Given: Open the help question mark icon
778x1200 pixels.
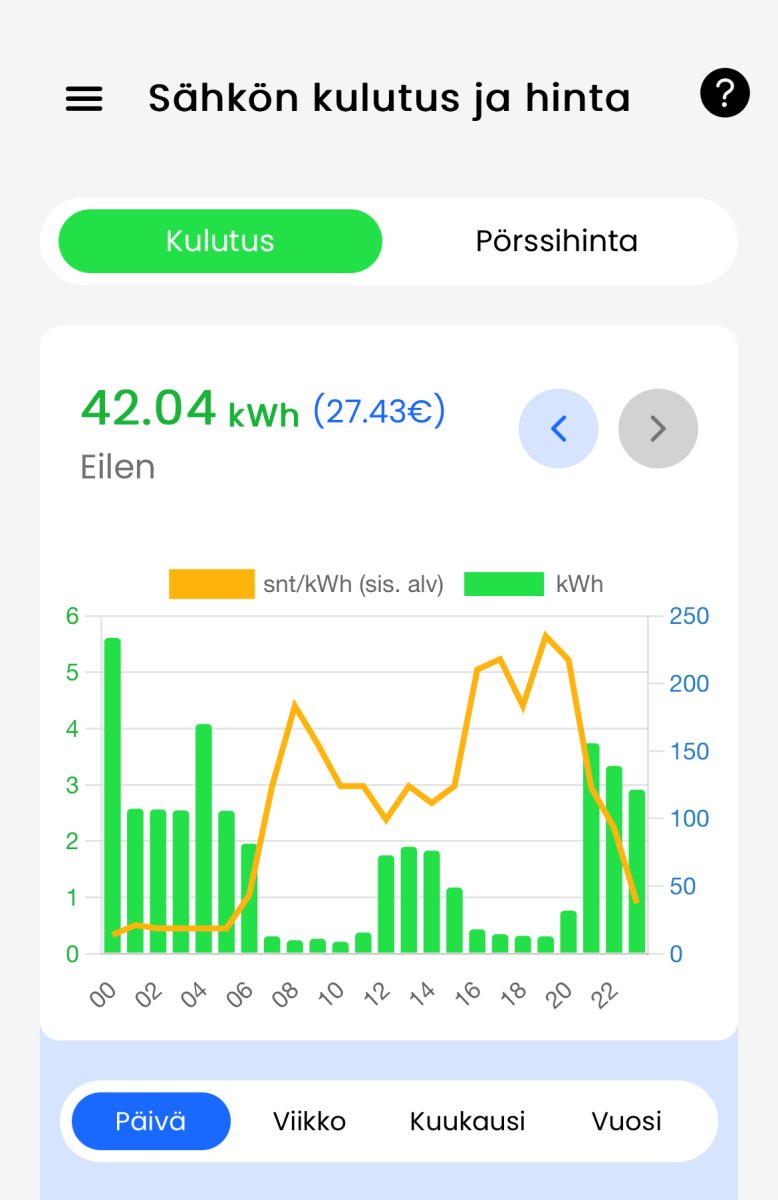Looking at the screenshot, I should pyautogui.click(x=724, y=94).
